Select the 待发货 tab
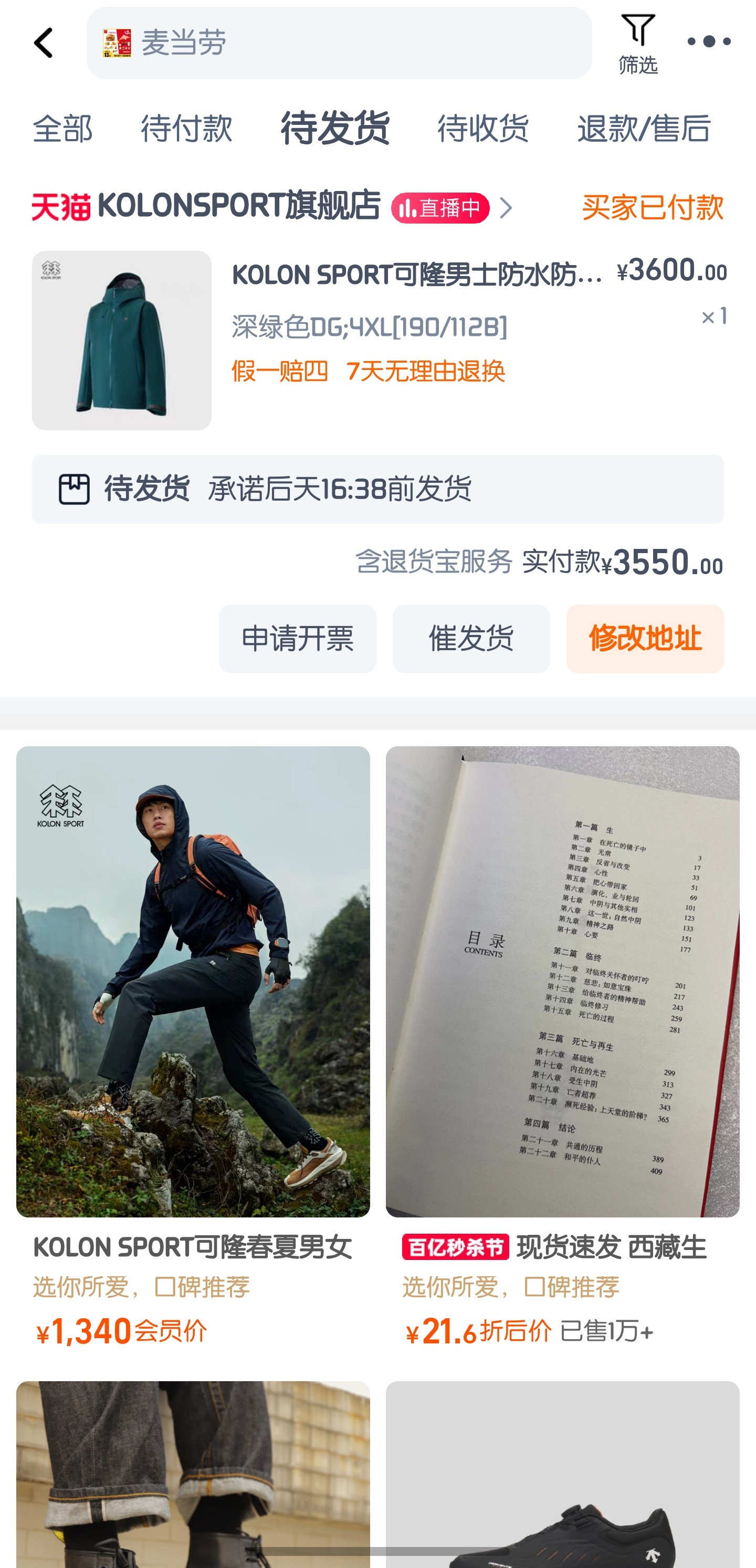The image size is (756, 1568). (335, 128)
